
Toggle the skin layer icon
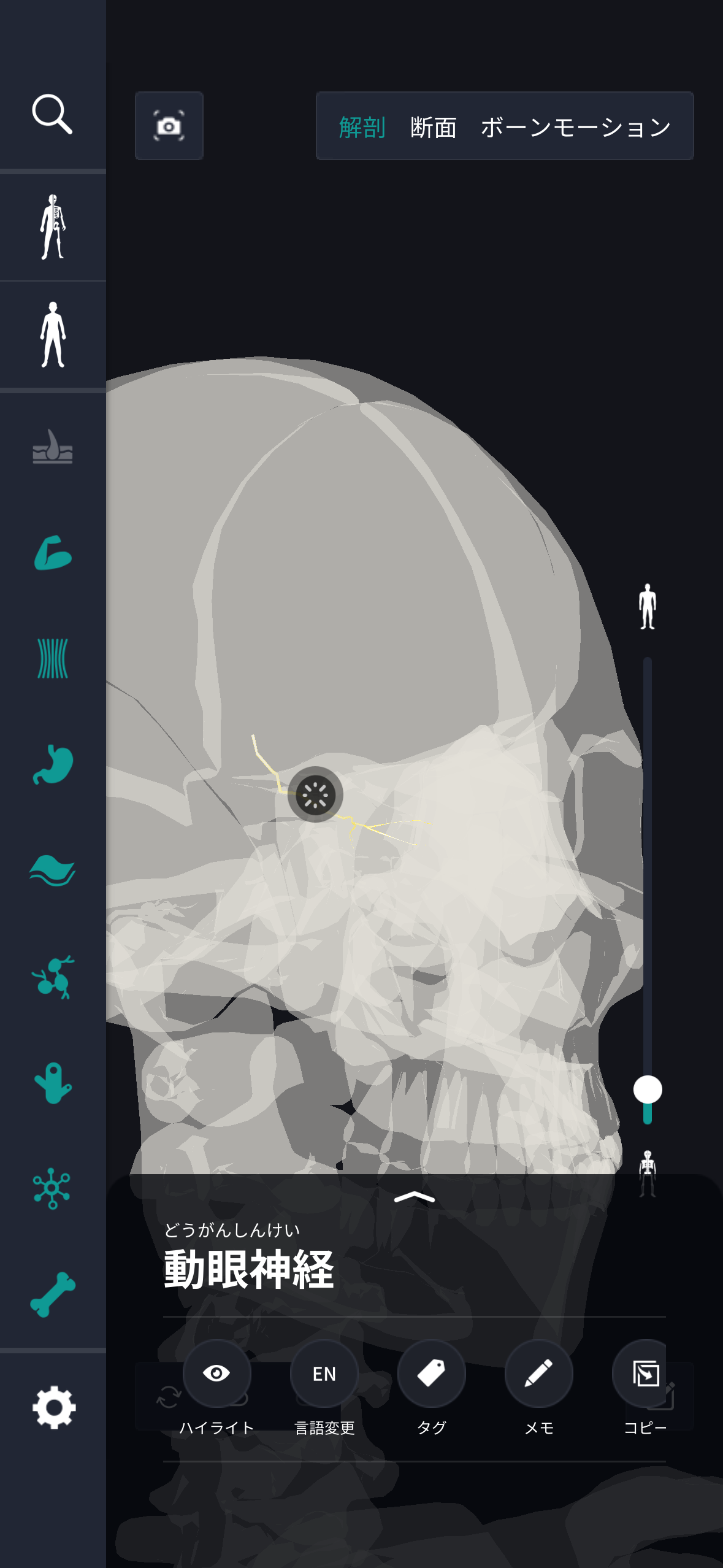click(53, 447)
